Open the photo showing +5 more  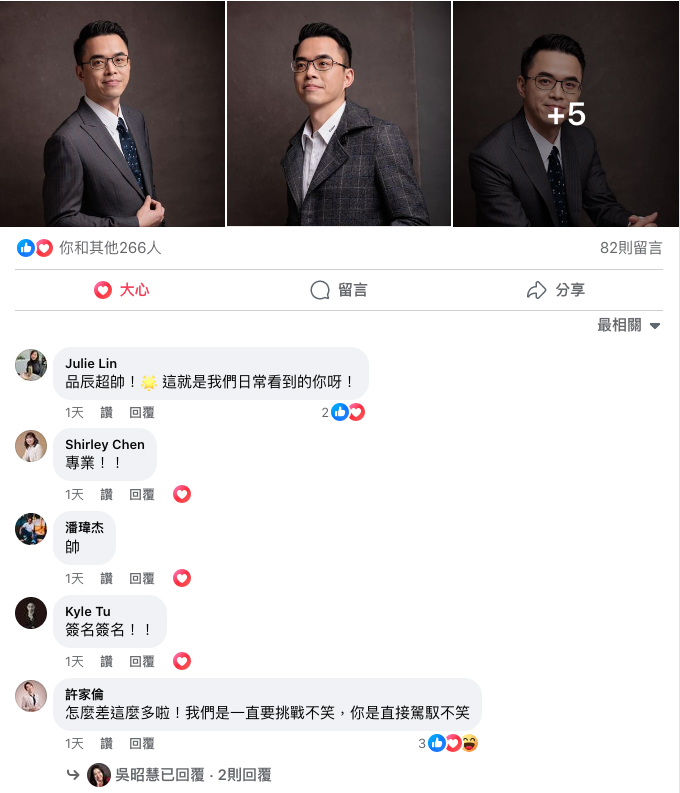click(x=566, y=114)
